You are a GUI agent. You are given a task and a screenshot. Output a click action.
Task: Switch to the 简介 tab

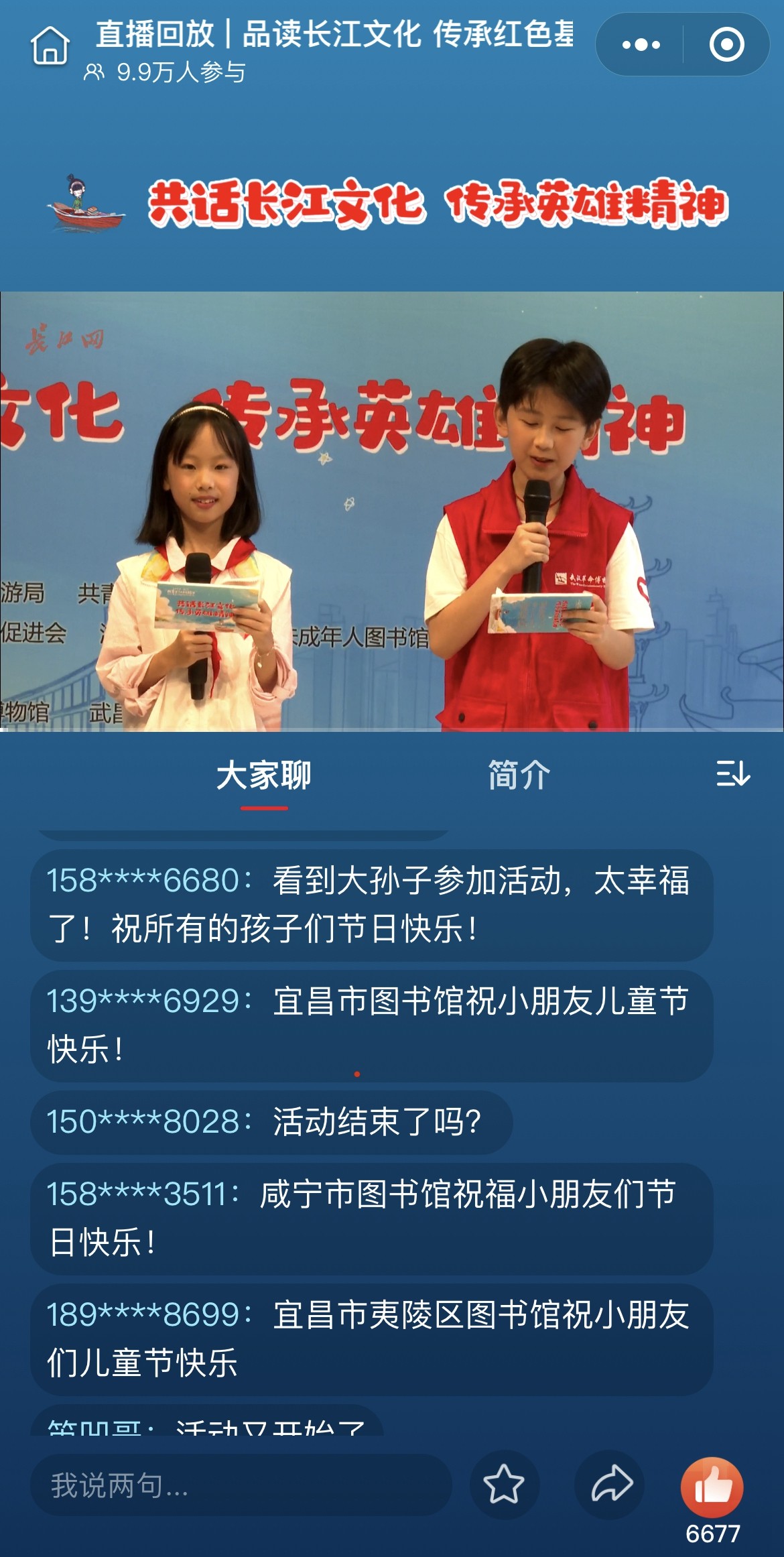coord(519,775)
